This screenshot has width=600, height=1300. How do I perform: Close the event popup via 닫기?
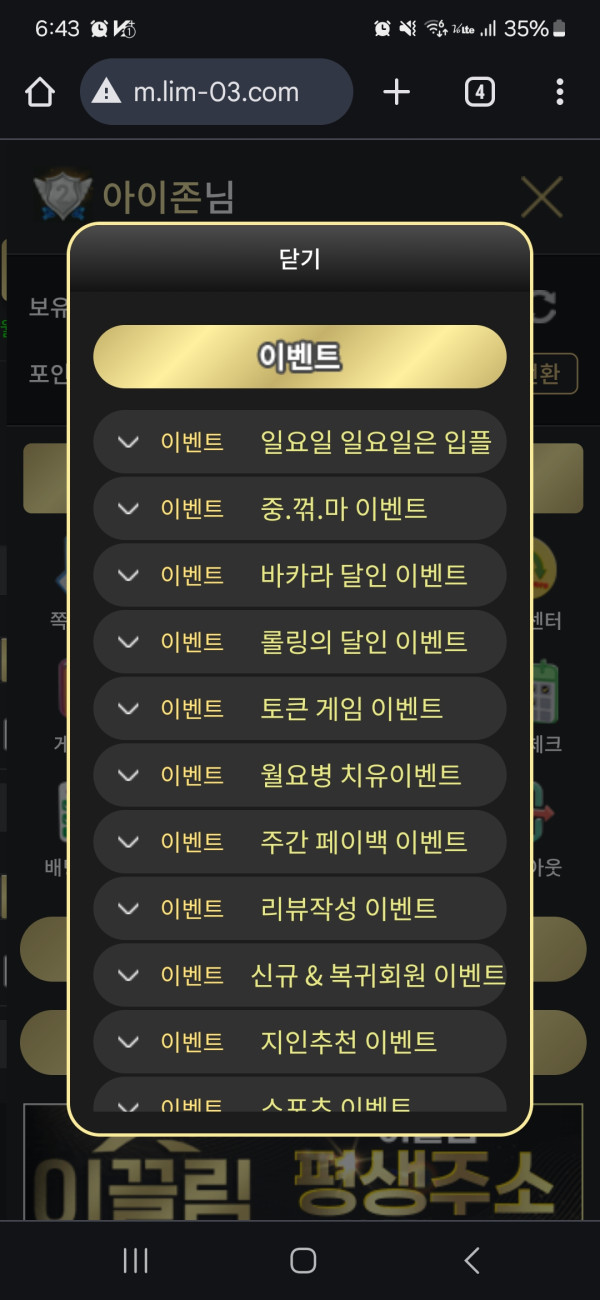pyautogui.click(x=299, y=258)
